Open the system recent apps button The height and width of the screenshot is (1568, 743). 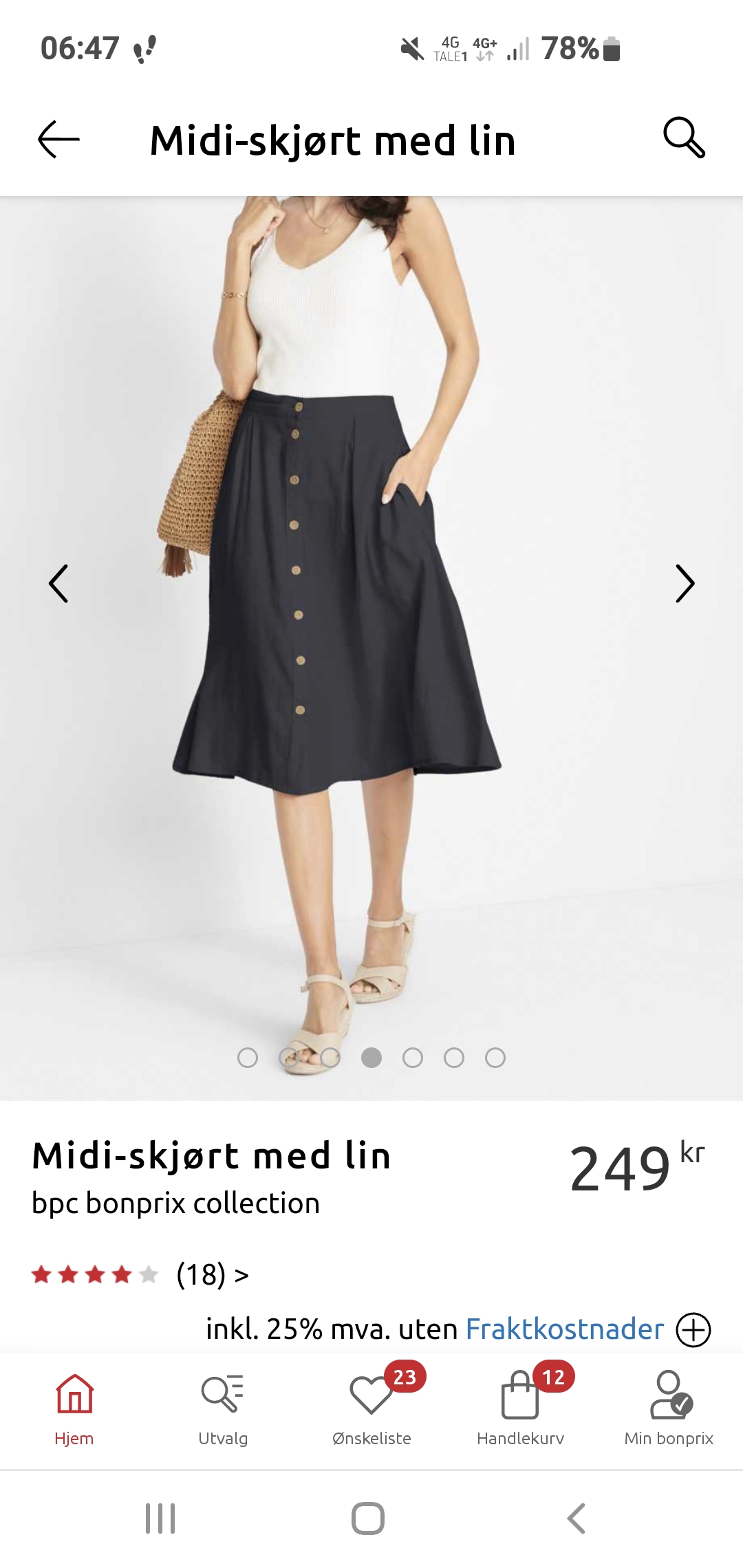(160, 1518)
